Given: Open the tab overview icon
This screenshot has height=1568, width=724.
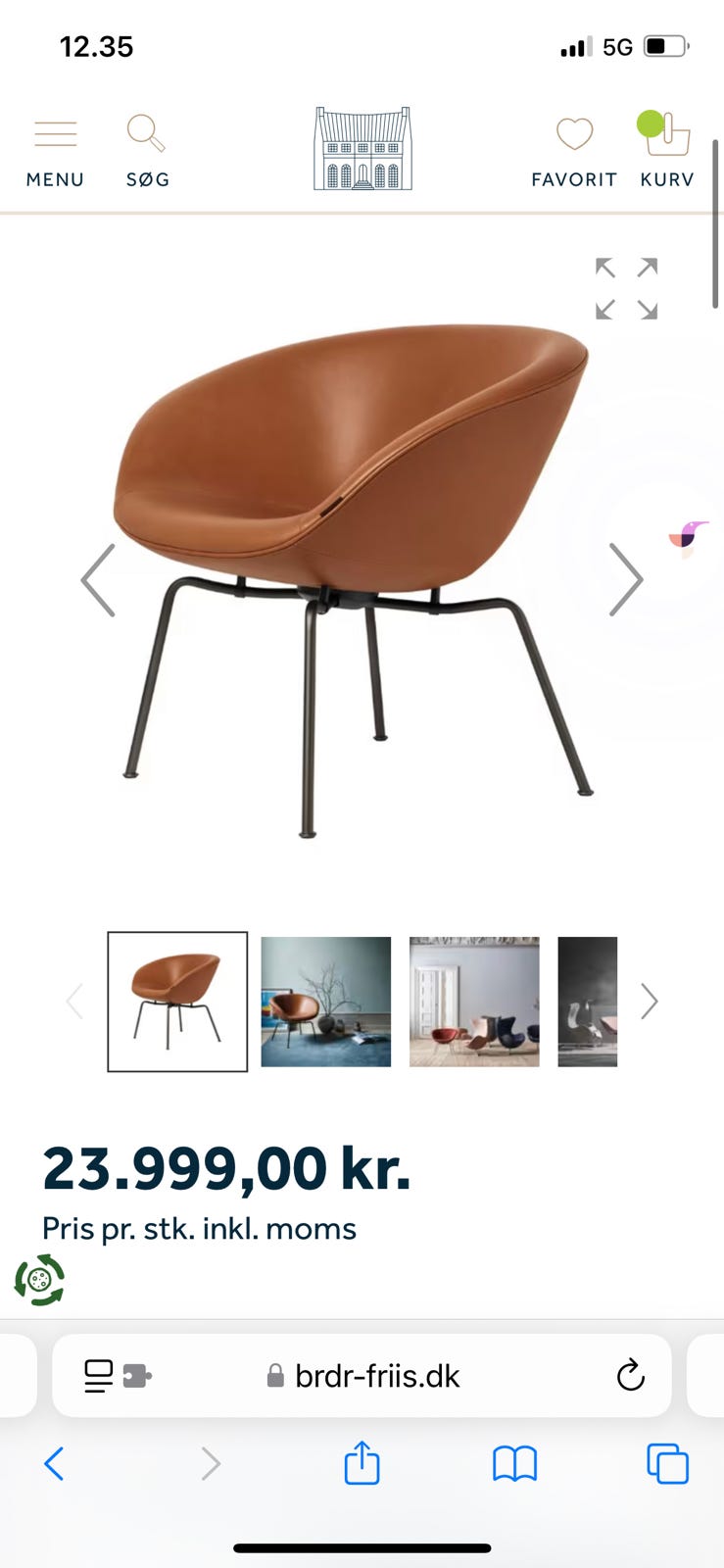Looking at the screenshot, I should pyautogui.click(x=667, y=1464).
